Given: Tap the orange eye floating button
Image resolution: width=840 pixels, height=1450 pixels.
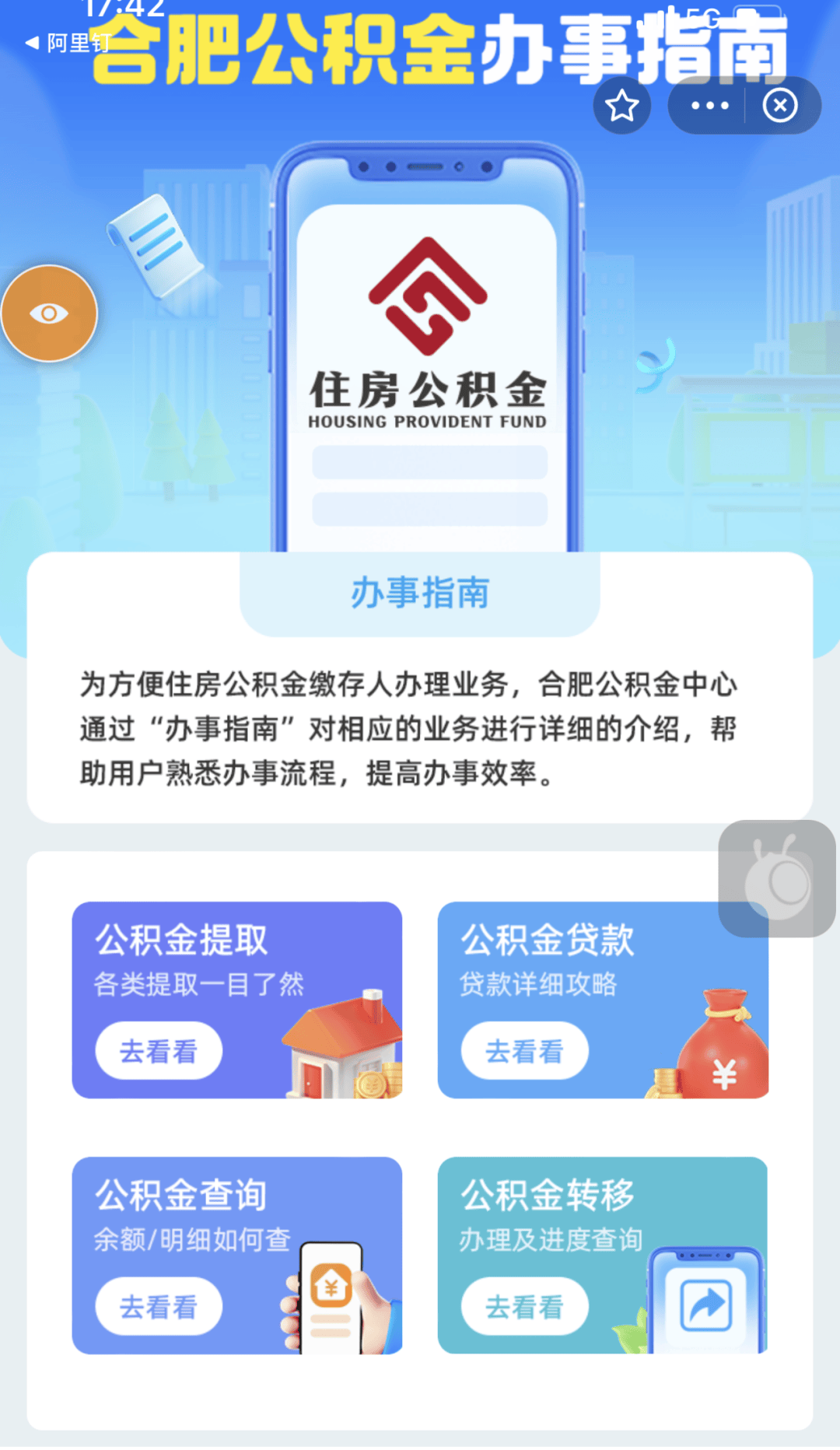Looking at the screenshot, I should [x=49, y=313].
